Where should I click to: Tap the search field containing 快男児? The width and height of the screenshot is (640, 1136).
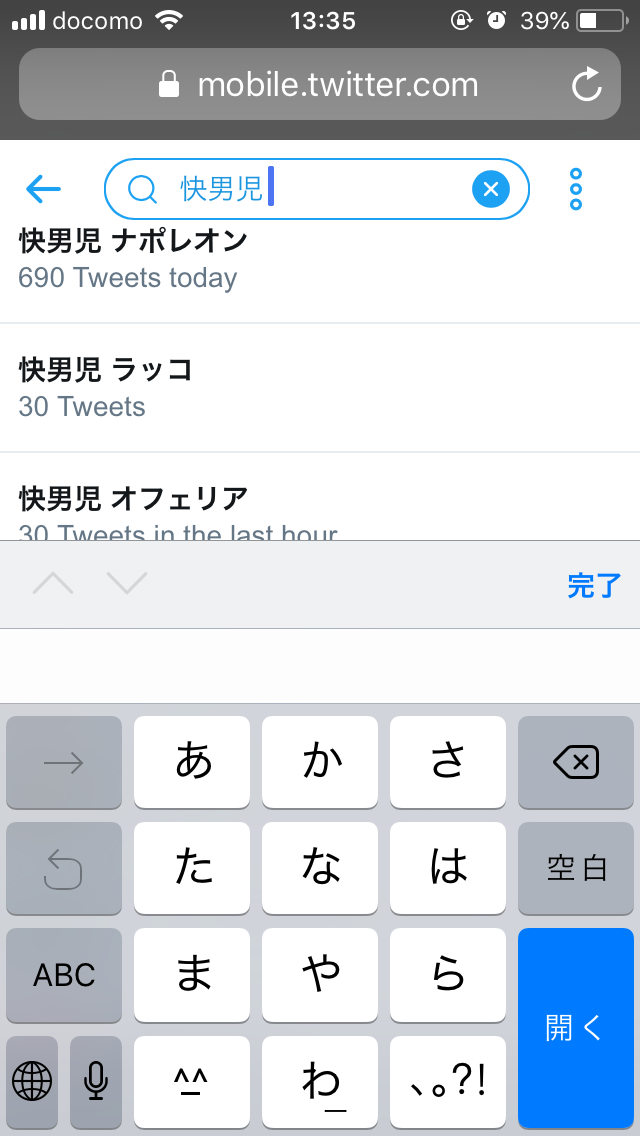(x=317, y=189)
